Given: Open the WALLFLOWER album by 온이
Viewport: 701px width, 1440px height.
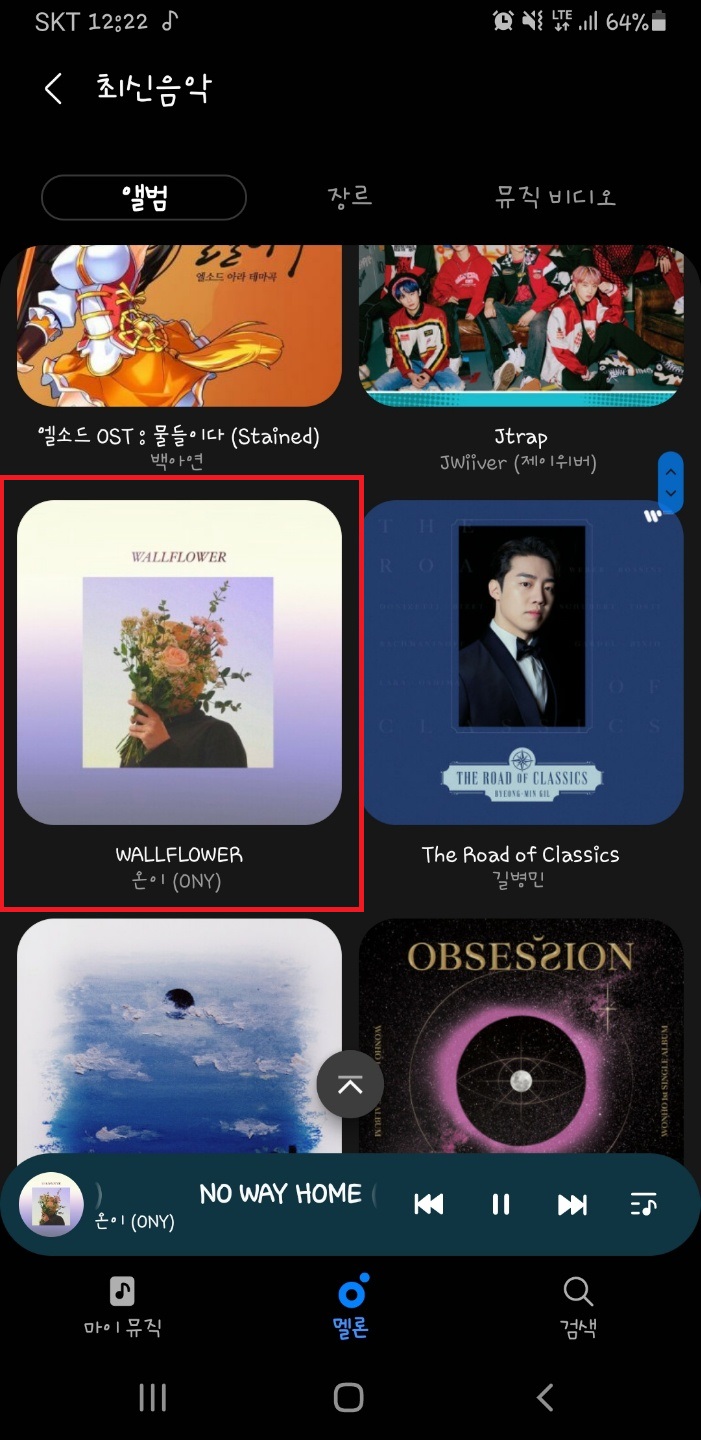Looking at the screenshot, I should coord(179,663).
